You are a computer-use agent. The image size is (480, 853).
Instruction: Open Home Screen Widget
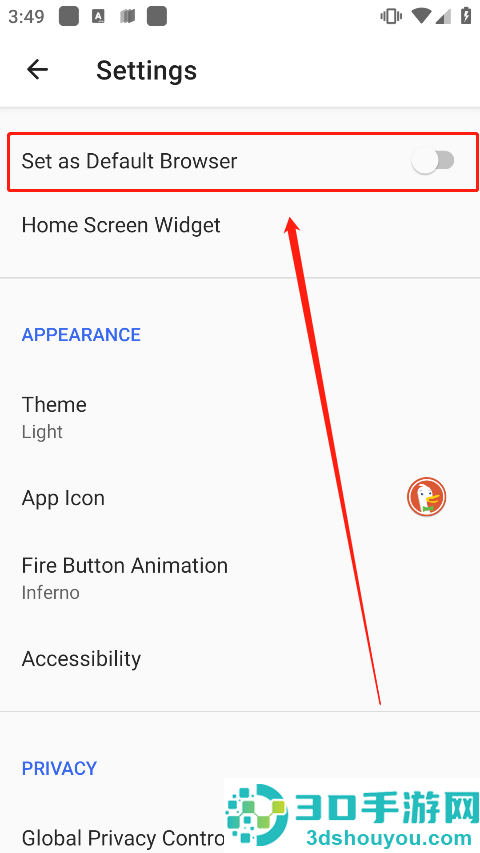[x=240, y=225]
